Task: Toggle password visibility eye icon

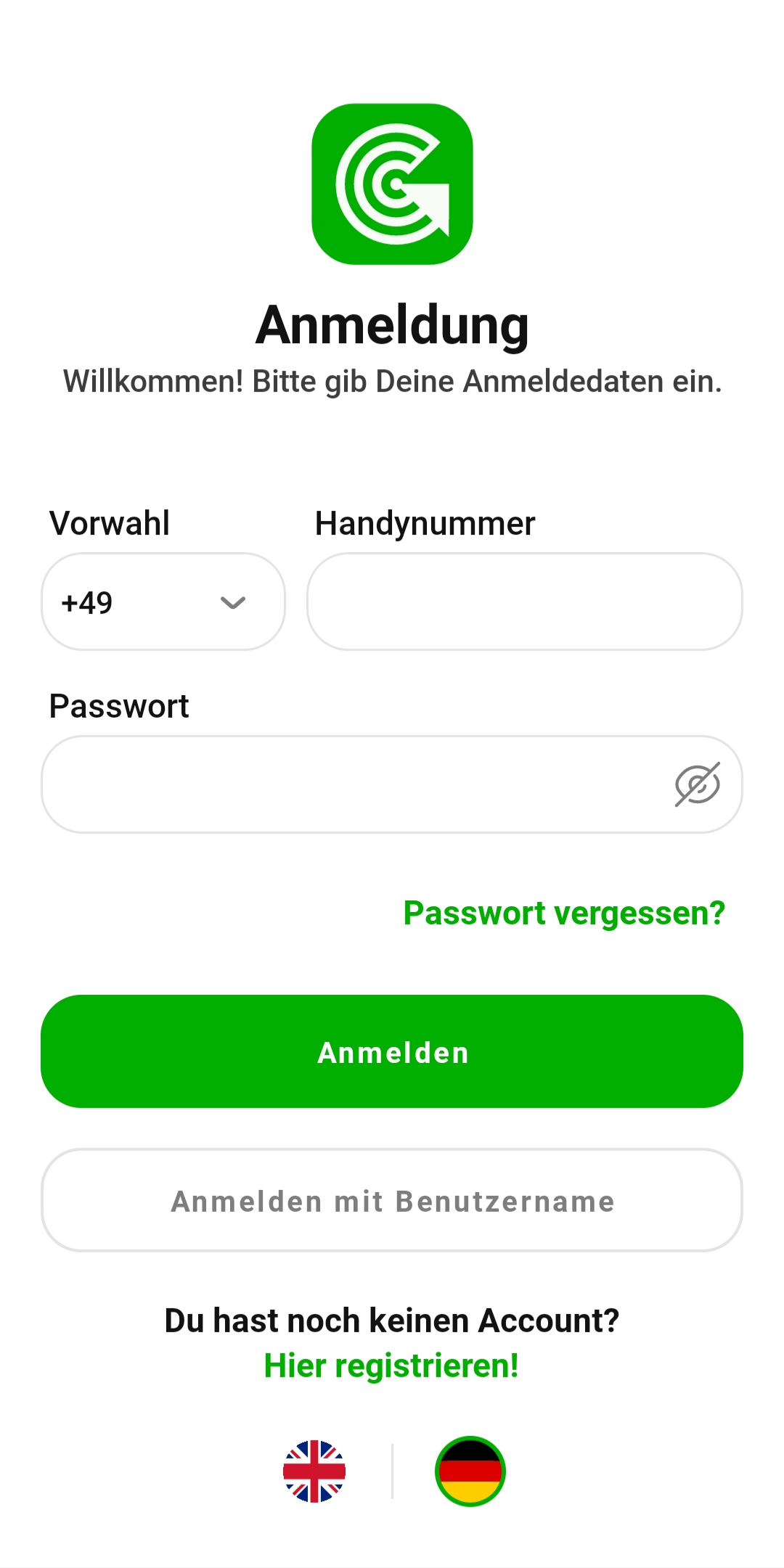Action: click(697, 784)
